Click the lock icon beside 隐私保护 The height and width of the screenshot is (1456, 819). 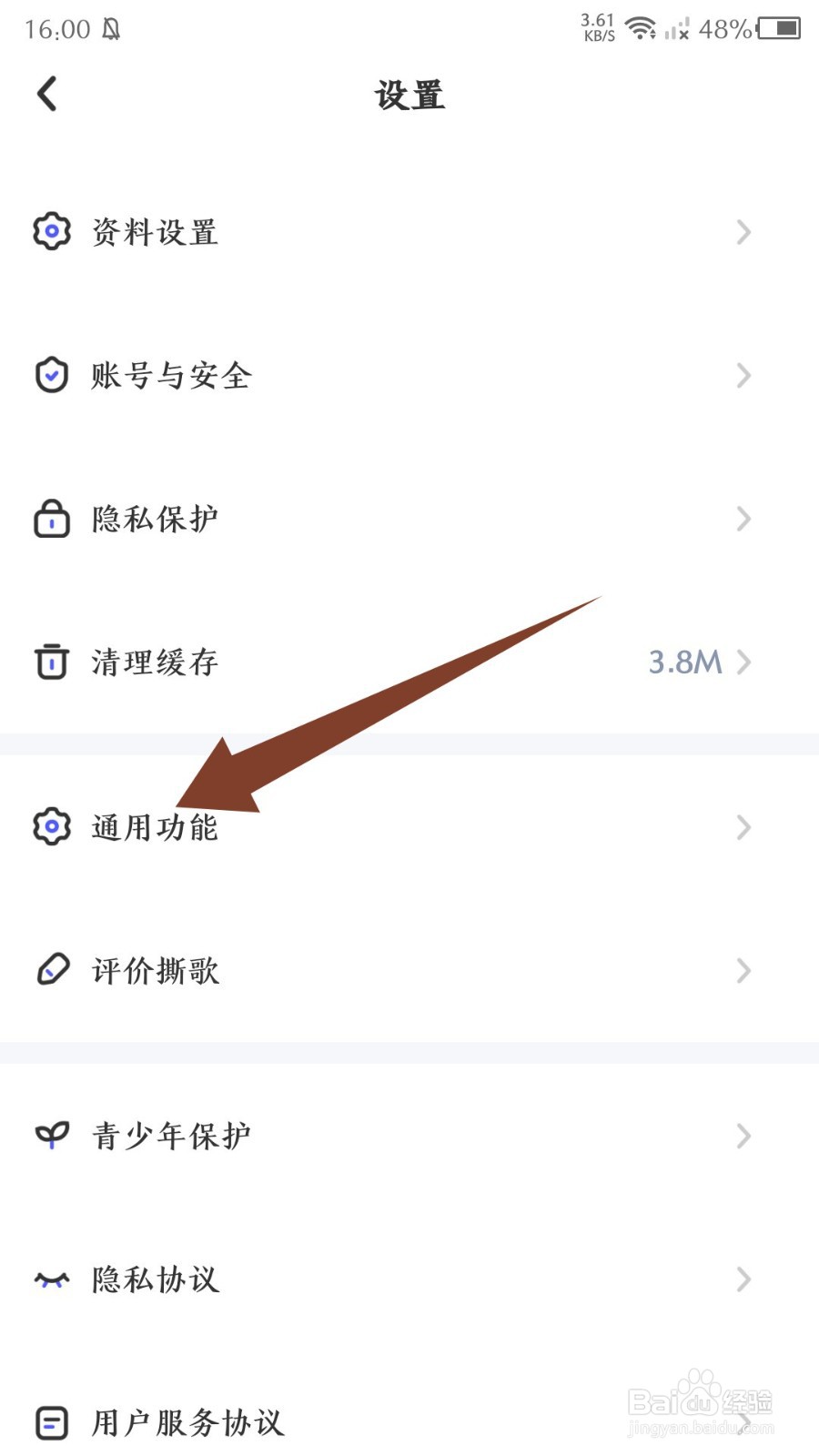52,519
